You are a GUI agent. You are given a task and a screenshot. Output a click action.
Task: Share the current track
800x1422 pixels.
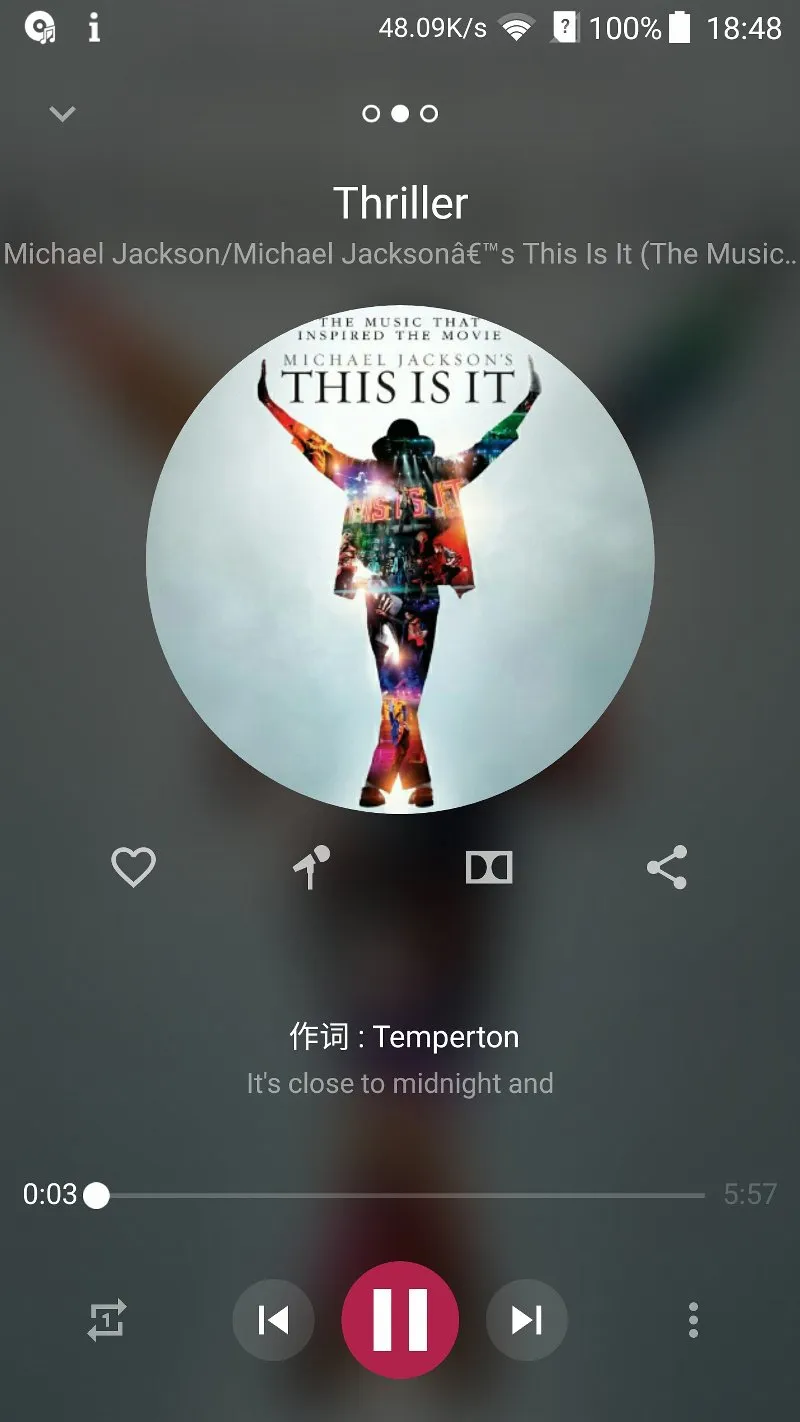click(667, 867)
